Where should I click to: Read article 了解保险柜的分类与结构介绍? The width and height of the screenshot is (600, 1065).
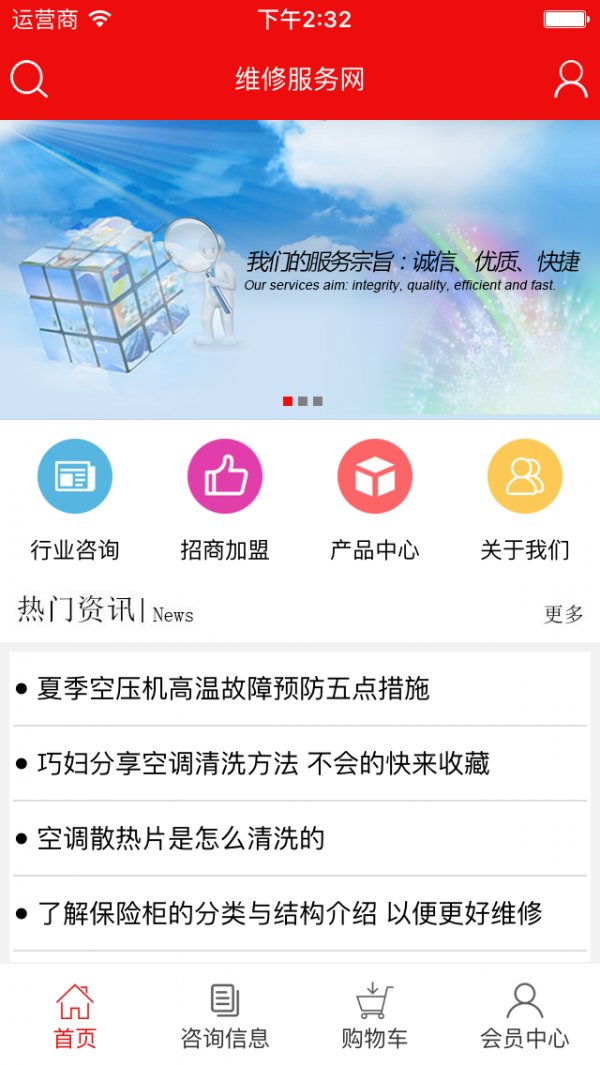(289, 912)
